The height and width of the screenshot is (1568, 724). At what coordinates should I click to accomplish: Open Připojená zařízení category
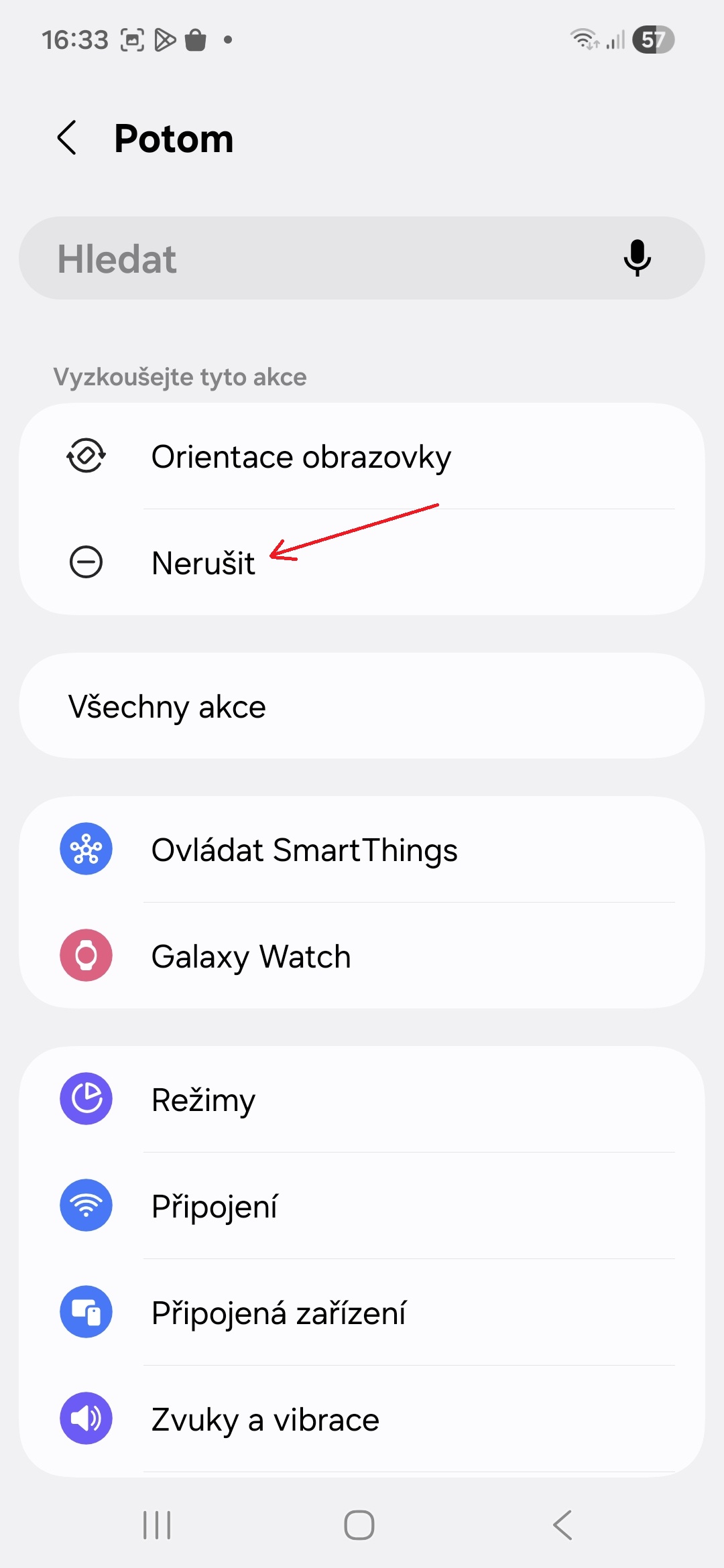[x=362, y=1313]
